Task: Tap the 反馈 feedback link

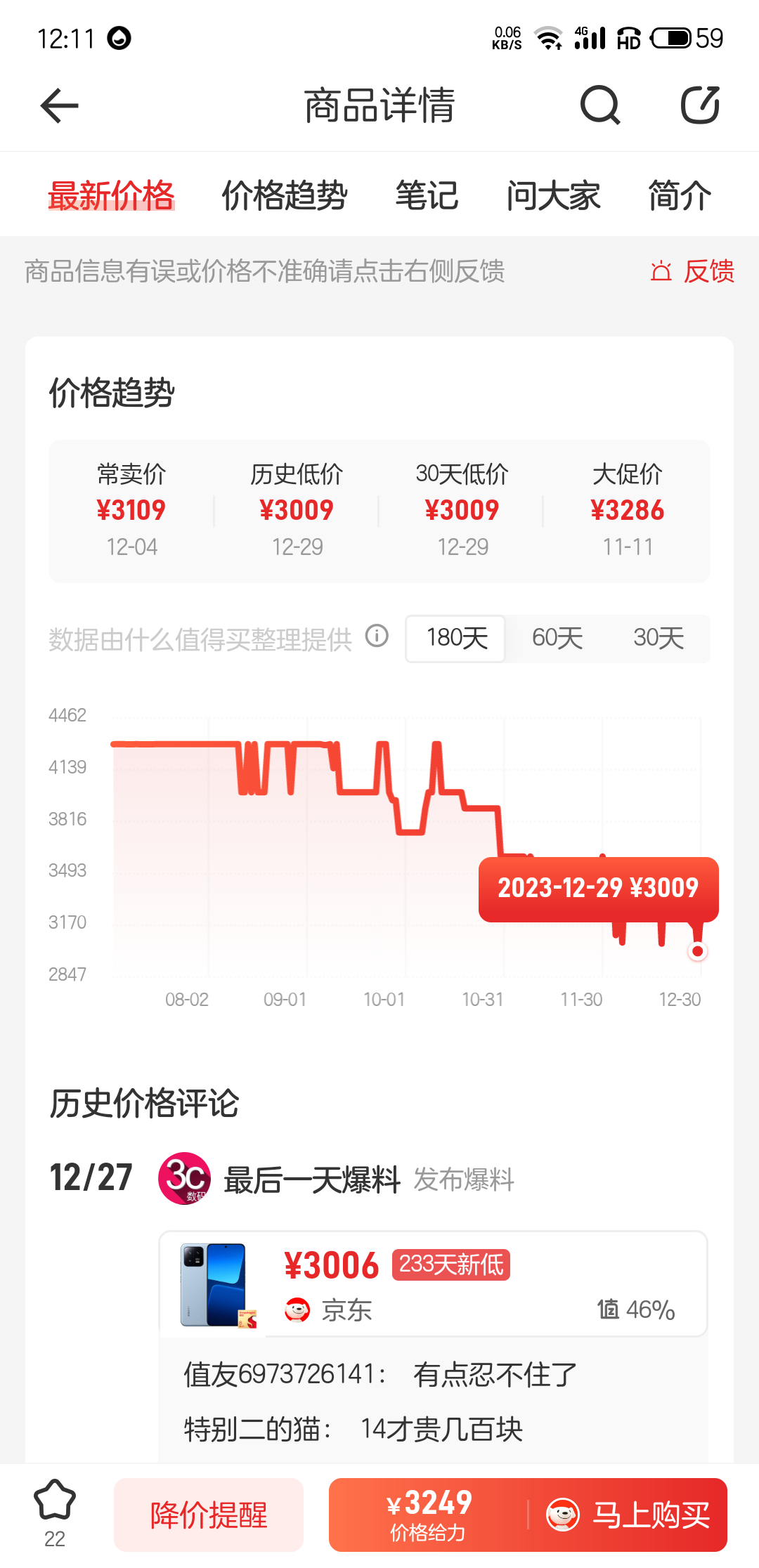Action: [x=709, y=272]
